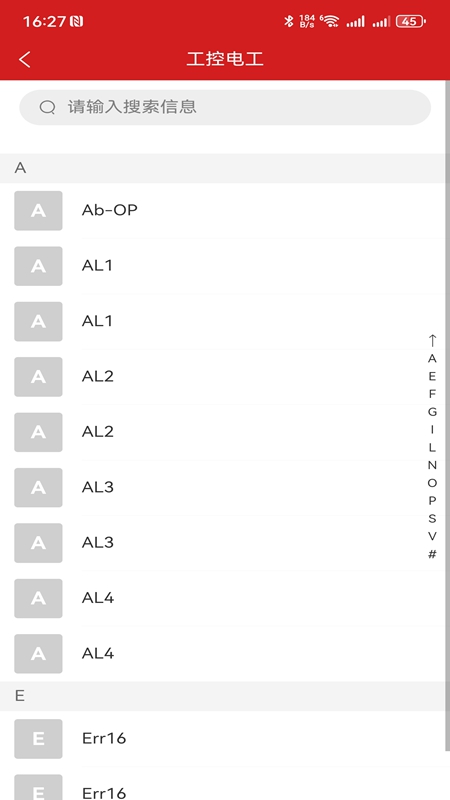Image resolution: width=450 pixels, height=800 pixels.
Task: Jump to letter E in side index
Action: tap(432, 377)
